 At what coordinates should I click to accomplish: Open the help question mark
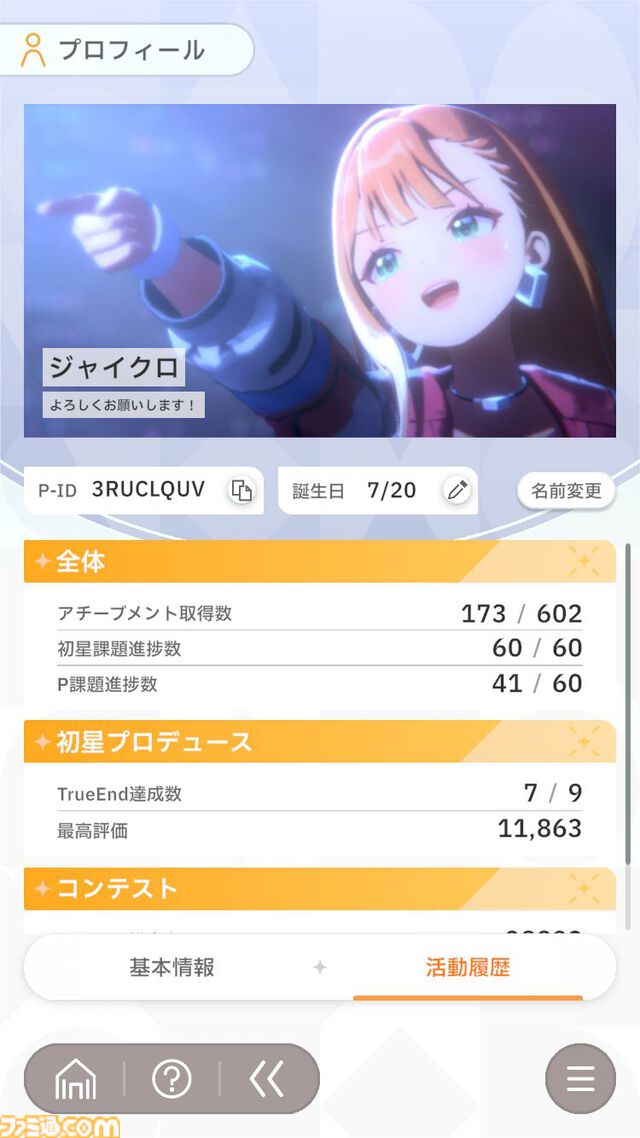pos(172,1079)
